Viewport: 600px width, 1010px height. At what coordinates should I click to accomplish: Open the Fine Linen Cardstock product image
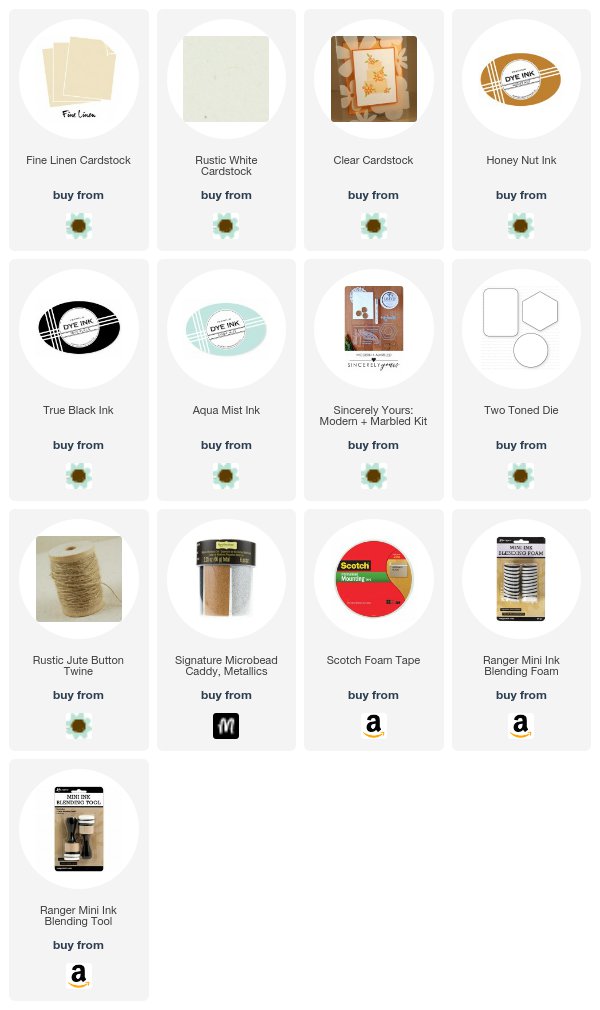pyautogui.click(x=79, y=79)
